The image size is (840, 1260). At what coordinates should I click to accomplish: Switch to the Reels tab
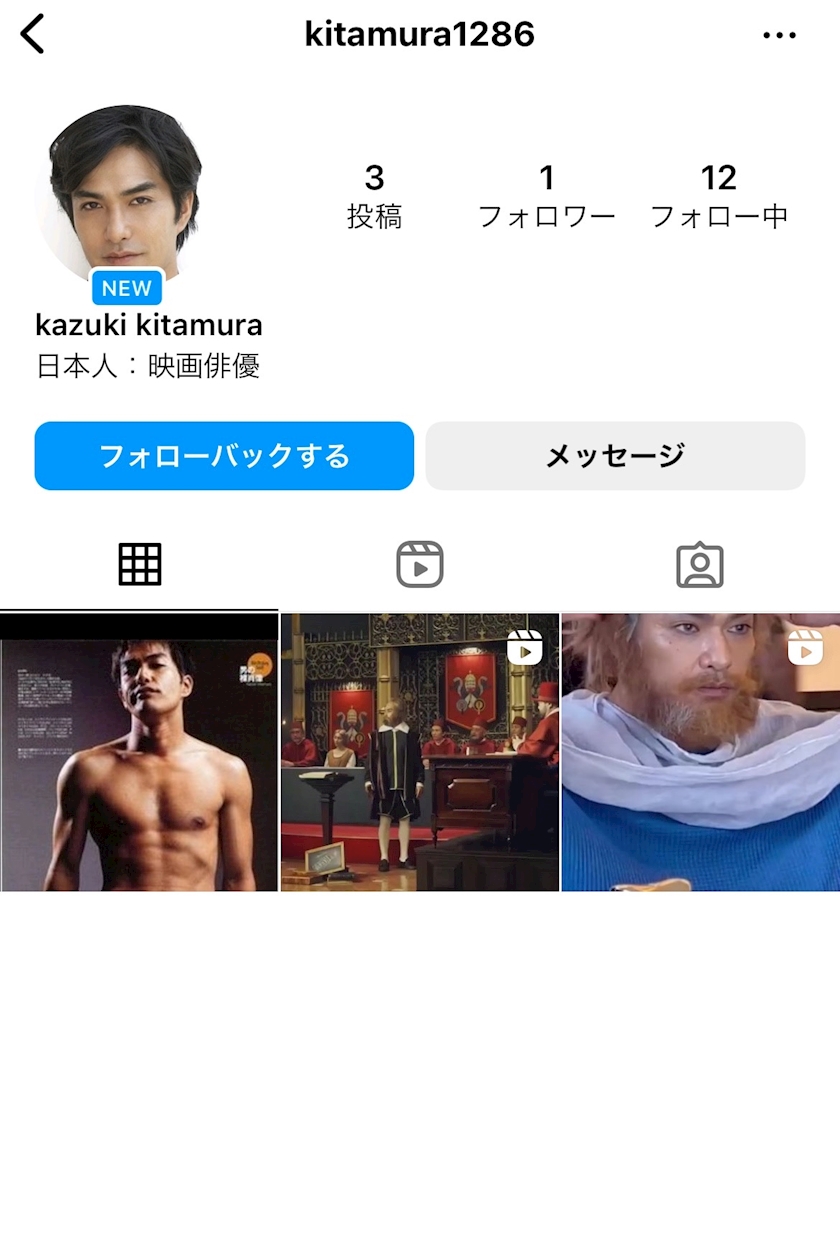420,565
